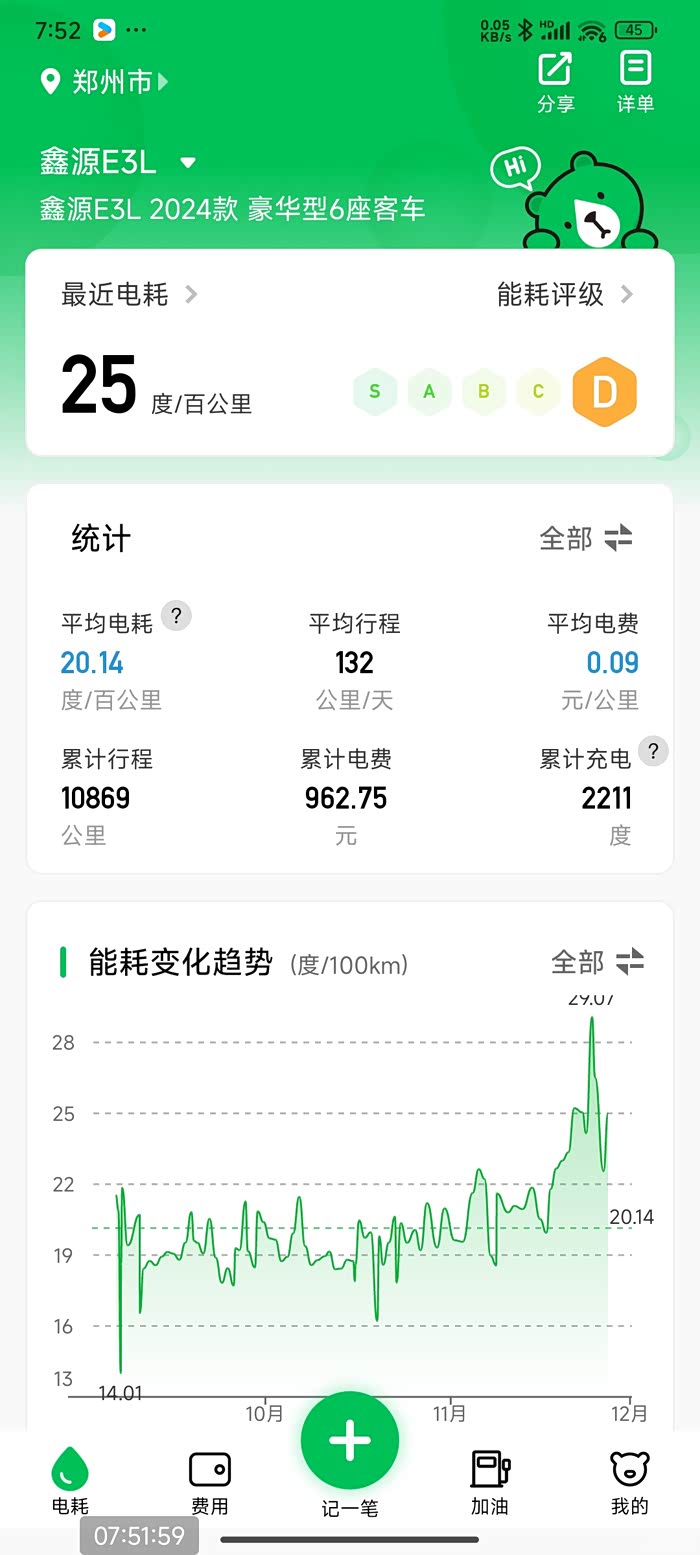The height and width of the screenshot is (1555, 700).
Task: Switch 能耗变化趋势 range from 全部
Action: pyautogui.click(x=598, y=962)
